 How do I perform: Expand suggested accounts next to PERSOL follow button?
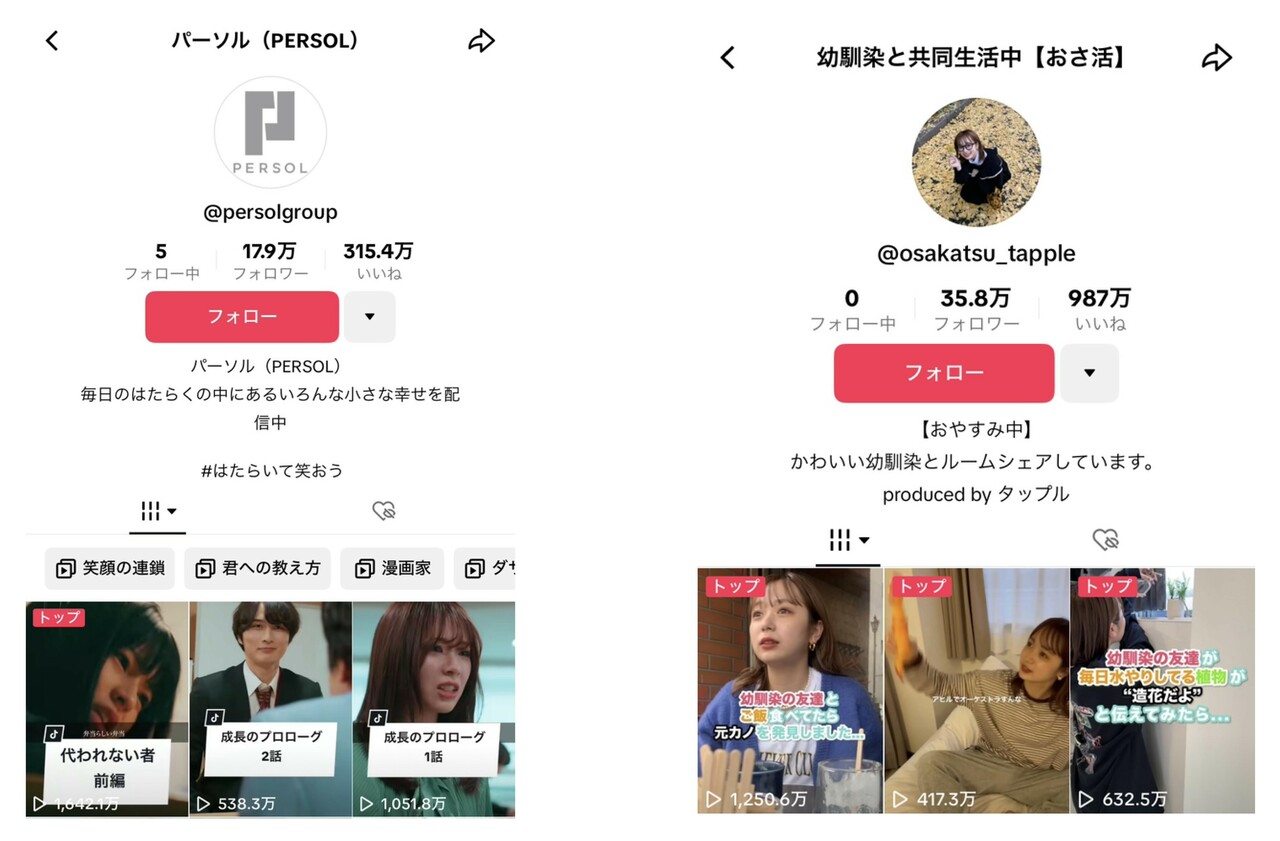[370, 317]
